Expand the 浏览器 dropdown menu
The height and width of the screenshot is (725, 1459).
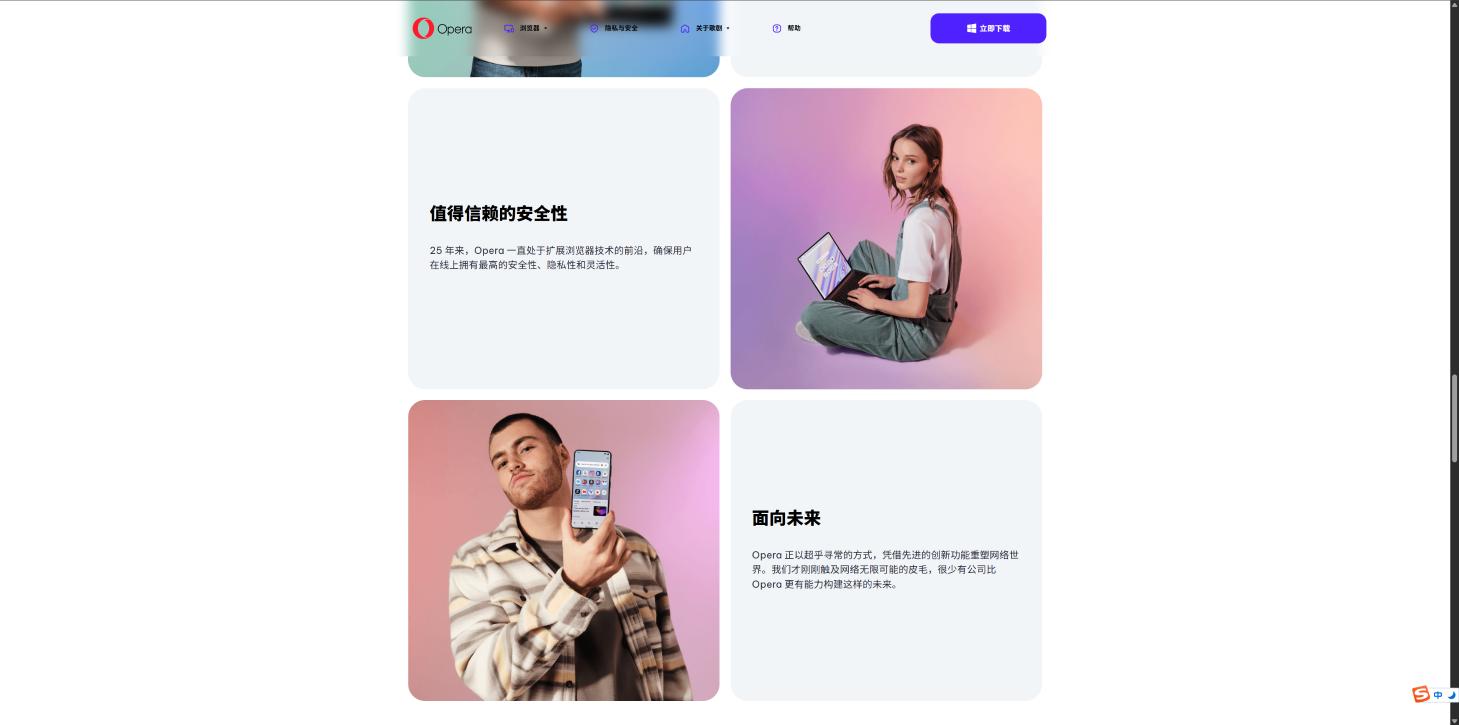tap(527, 28)
